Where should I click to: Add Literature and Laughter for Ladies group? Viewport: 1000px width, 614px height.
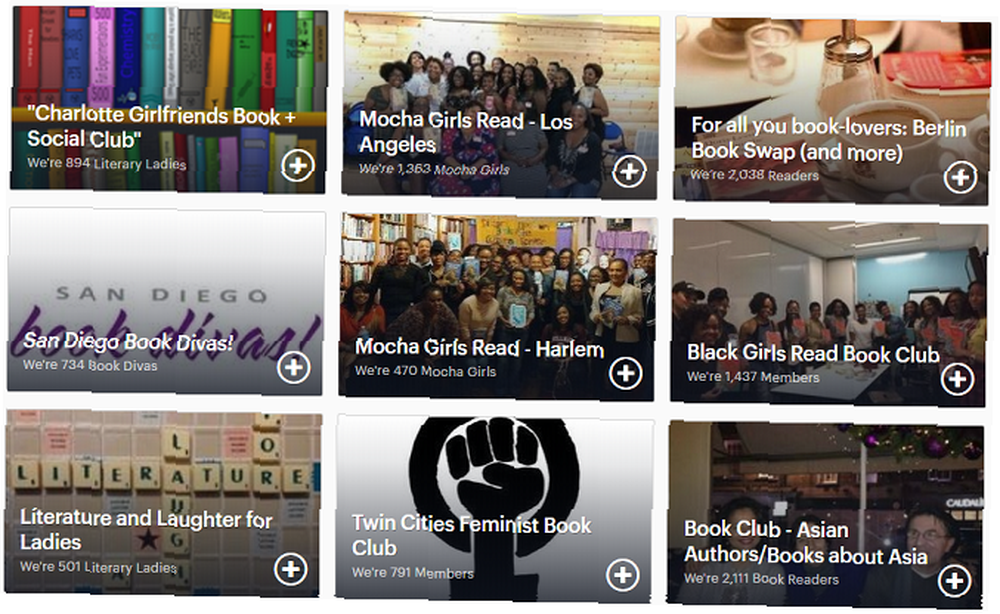click(291, 569)
